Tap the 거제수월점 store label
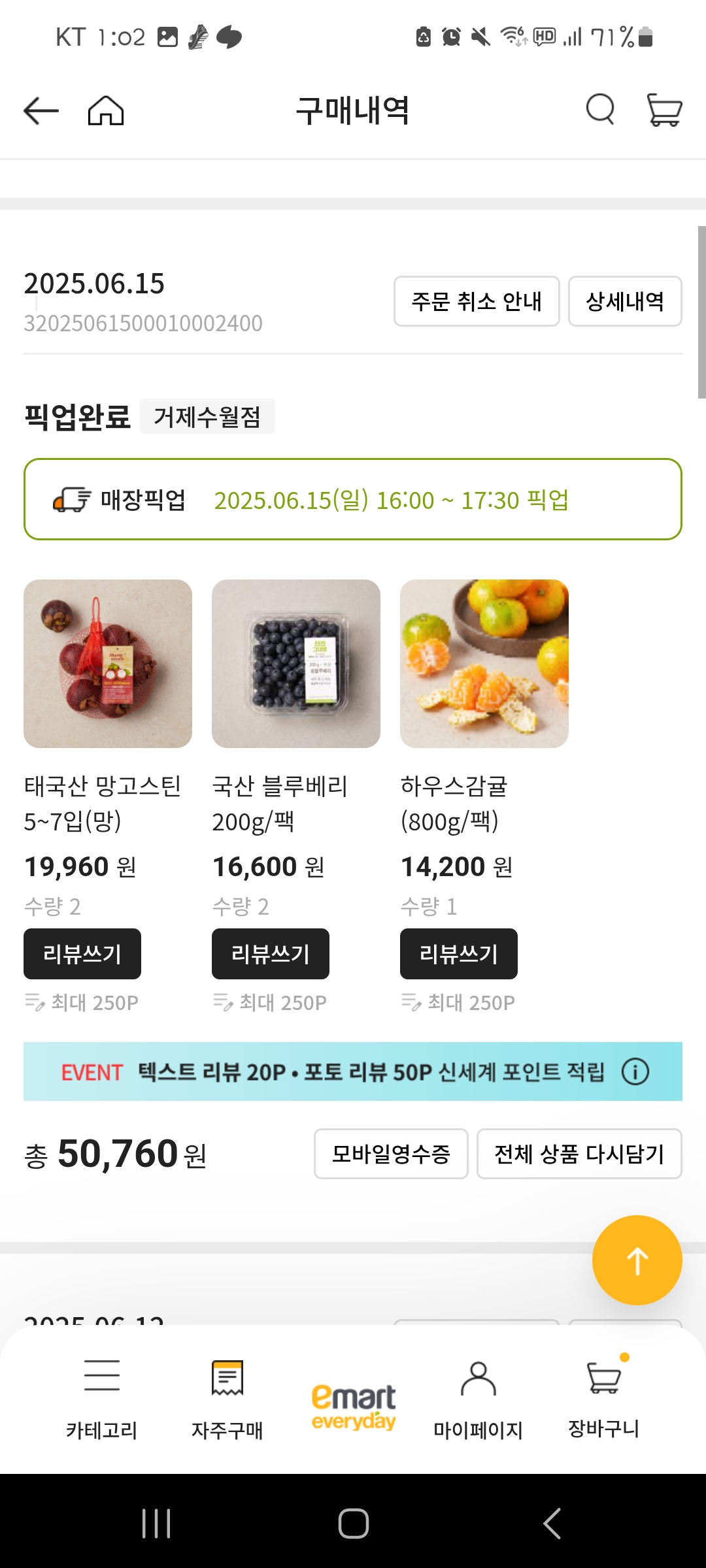The height and width of the screenshot is (1568, 706). 207,416
